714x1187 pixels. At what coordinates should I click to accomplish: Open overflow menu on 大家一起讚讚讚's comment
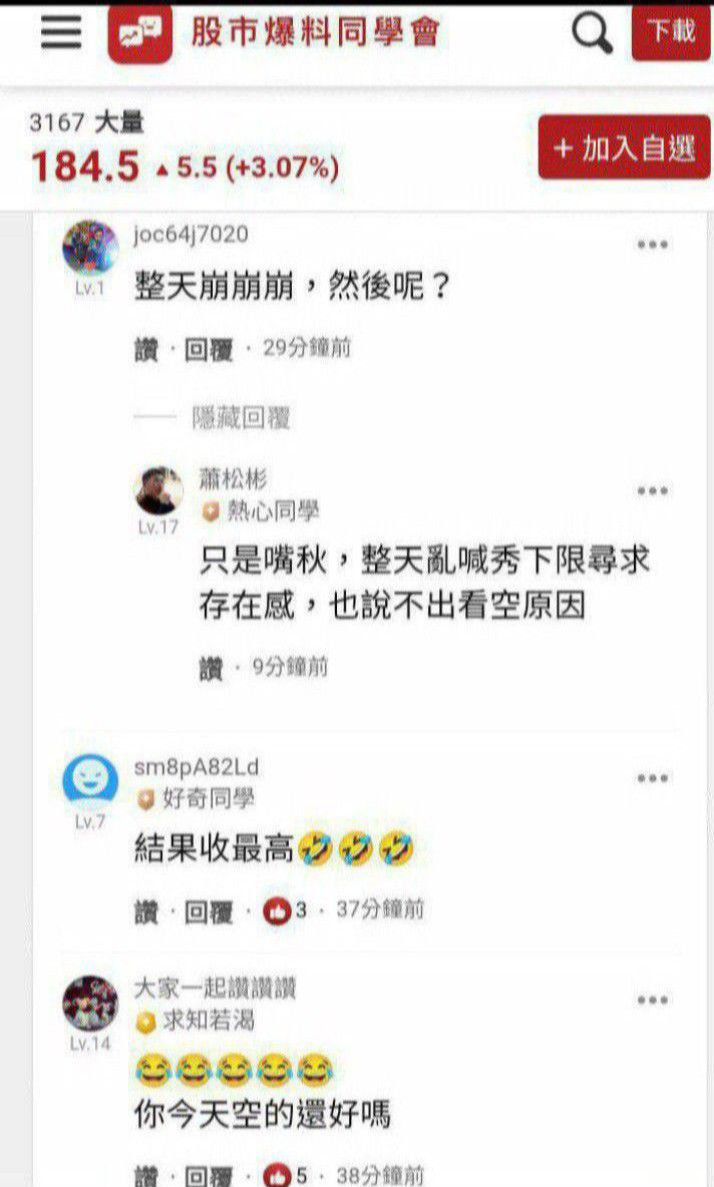(652, 1000)
